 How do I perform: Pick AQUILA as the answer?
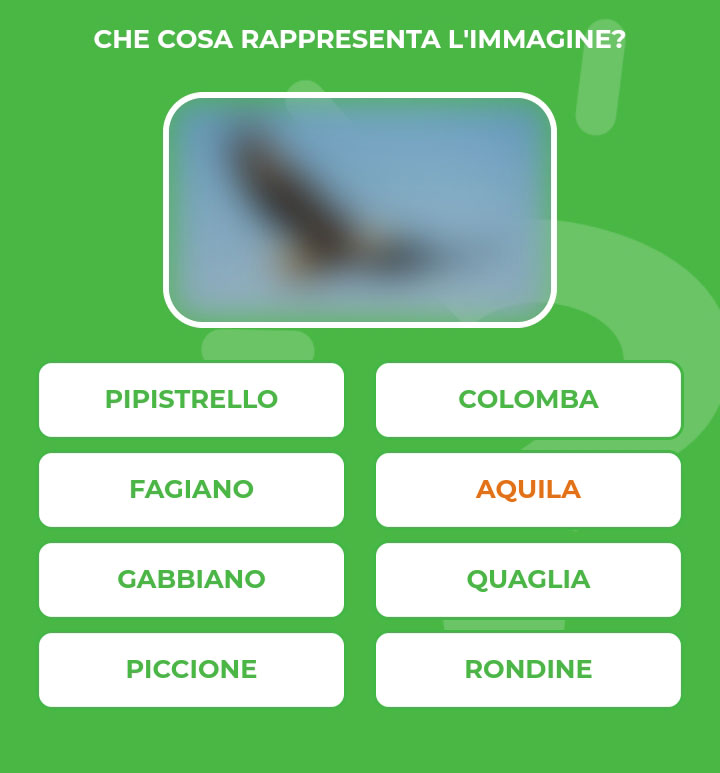[528, 490]
